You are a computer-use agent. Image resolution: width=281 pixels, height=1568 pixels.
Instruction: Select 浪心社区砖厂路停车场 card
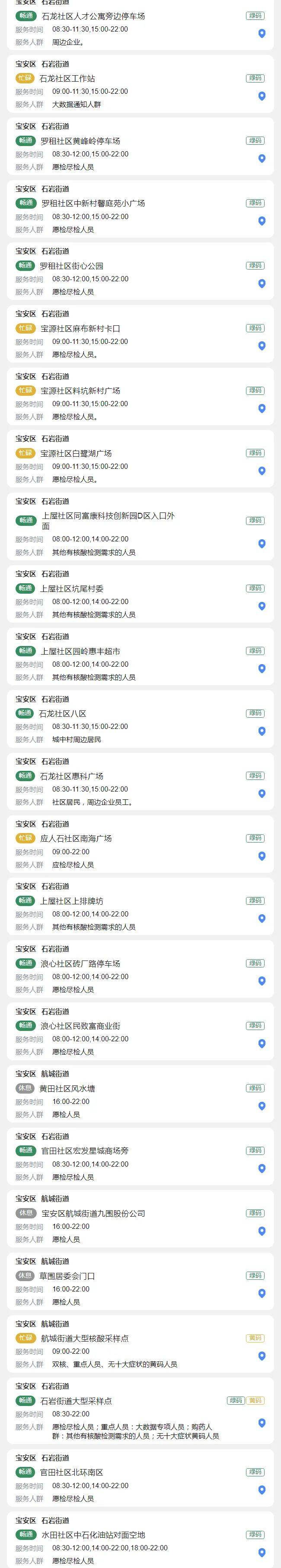point(80,964)
